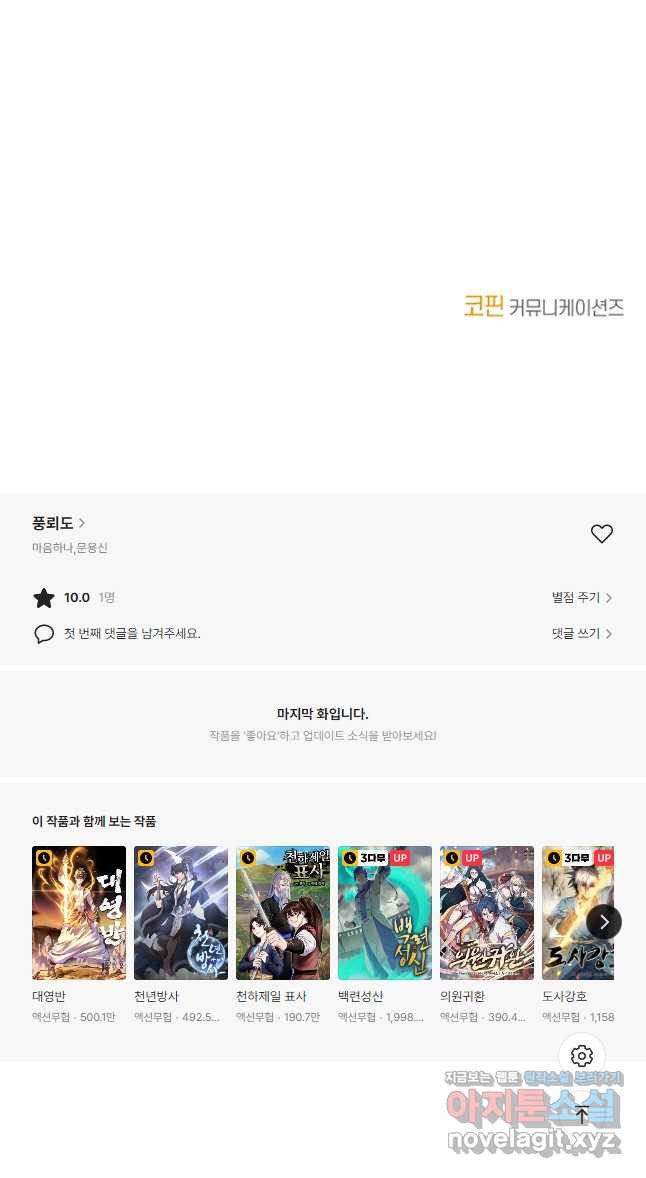Viewport: 646px width, 1178px height.
Task: Open the 대영반 webtoon
Action: point(79,913)
